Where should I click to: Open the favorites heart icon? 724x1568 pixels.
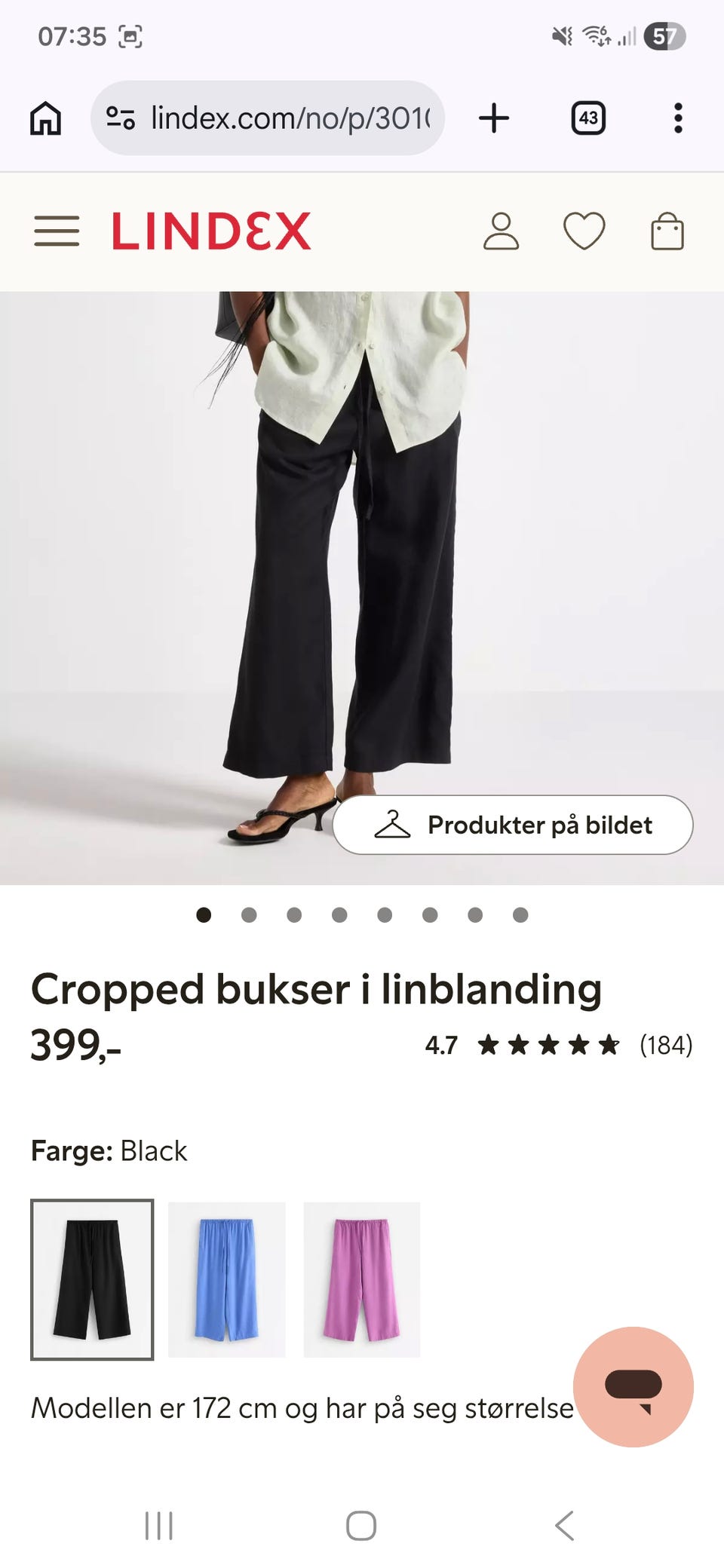584,231
